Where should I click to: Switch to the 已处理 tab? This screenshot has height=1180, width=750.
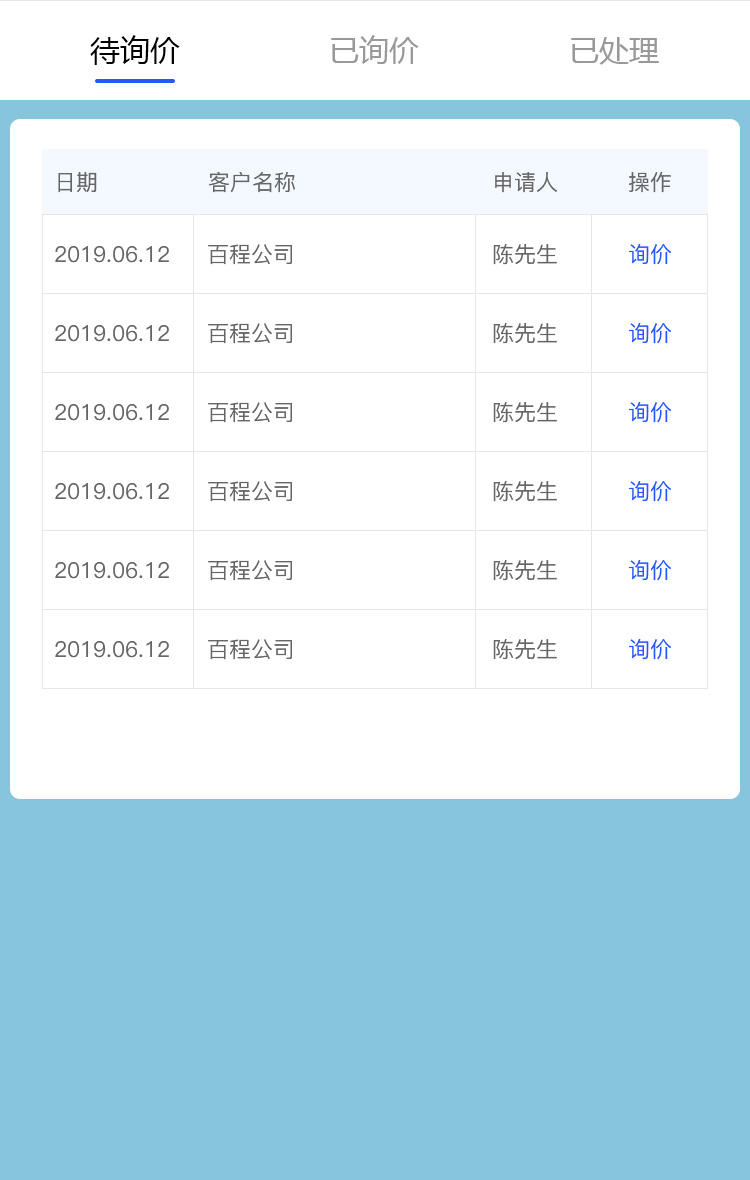tap(614, 51)
